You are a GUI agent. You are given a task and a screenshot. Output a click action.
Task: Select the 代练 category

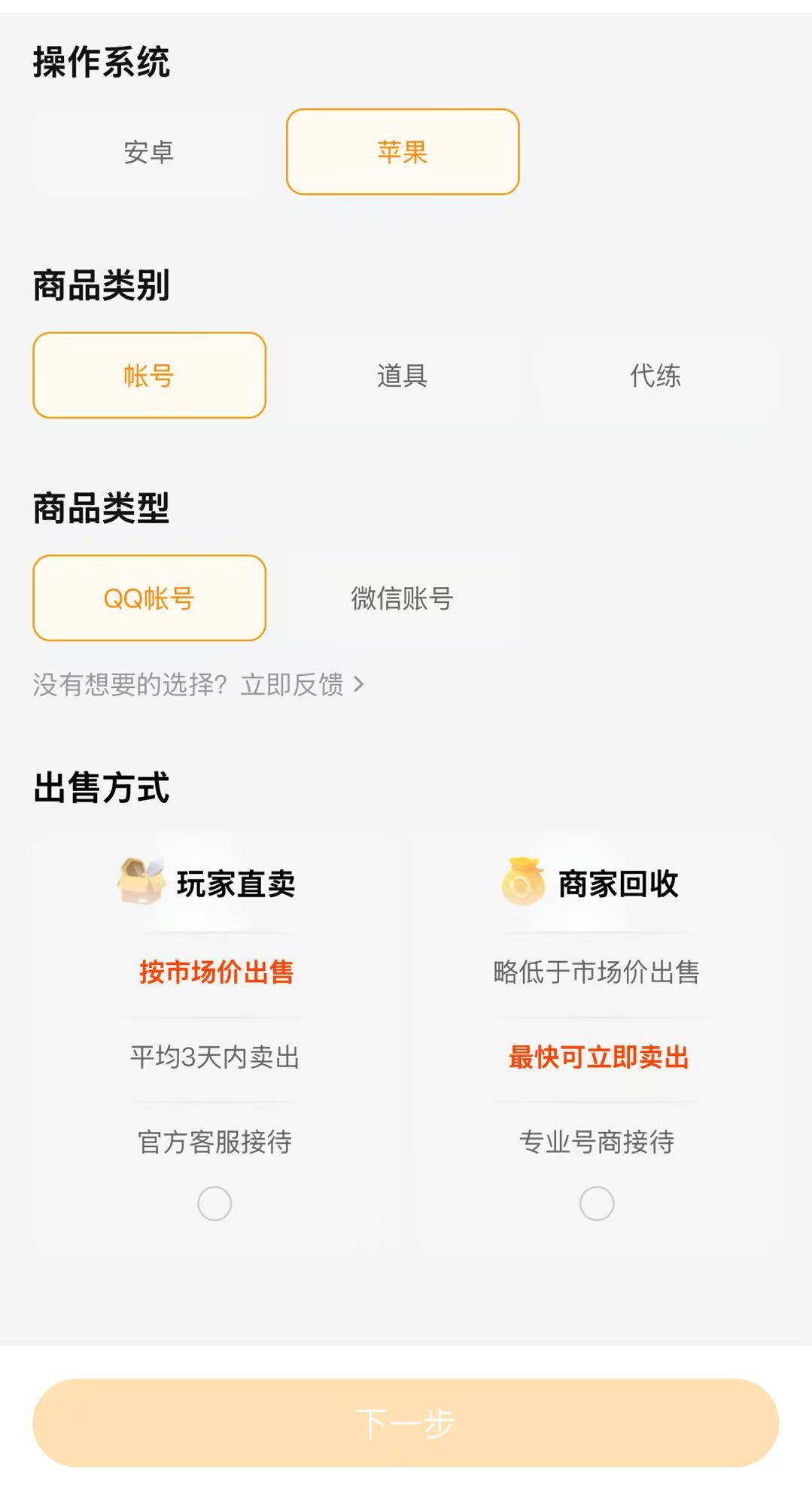coord(655,375)
